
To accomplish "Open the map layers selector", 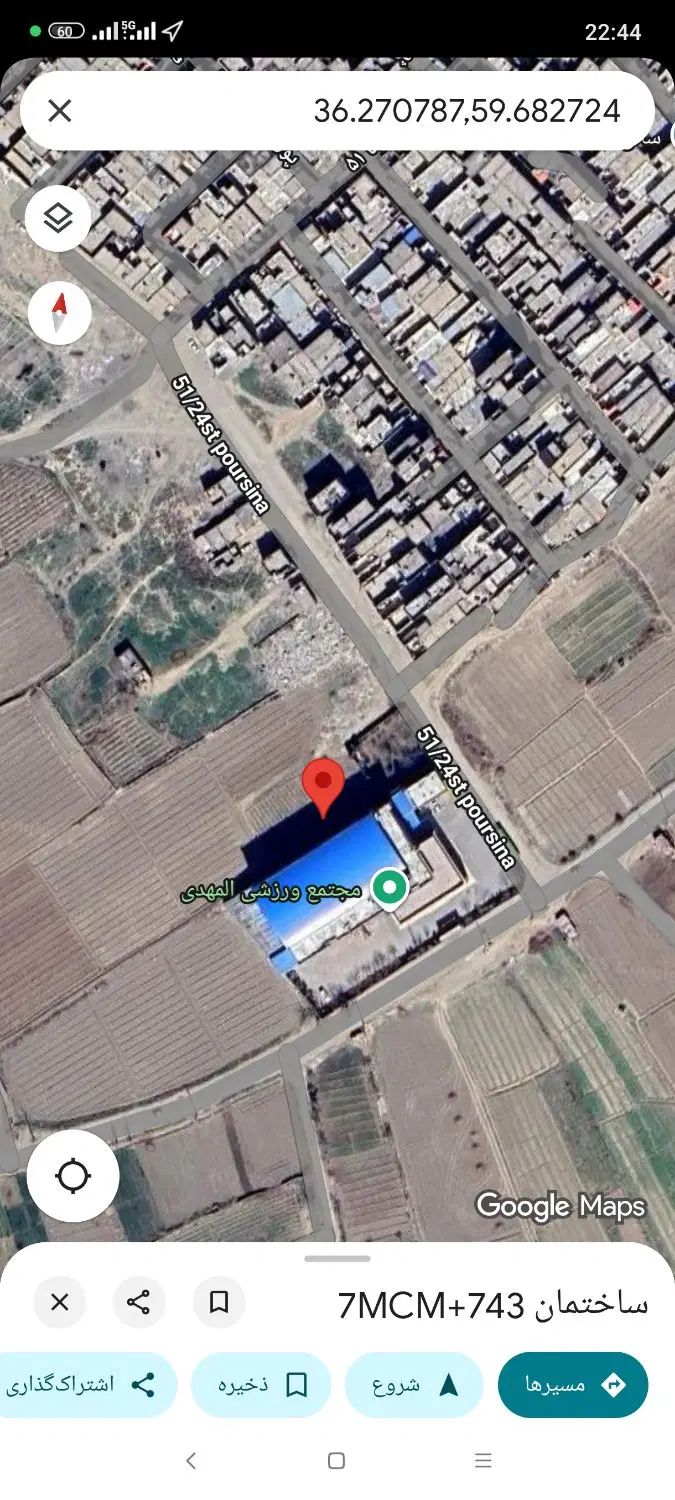I will pos(59,218).
